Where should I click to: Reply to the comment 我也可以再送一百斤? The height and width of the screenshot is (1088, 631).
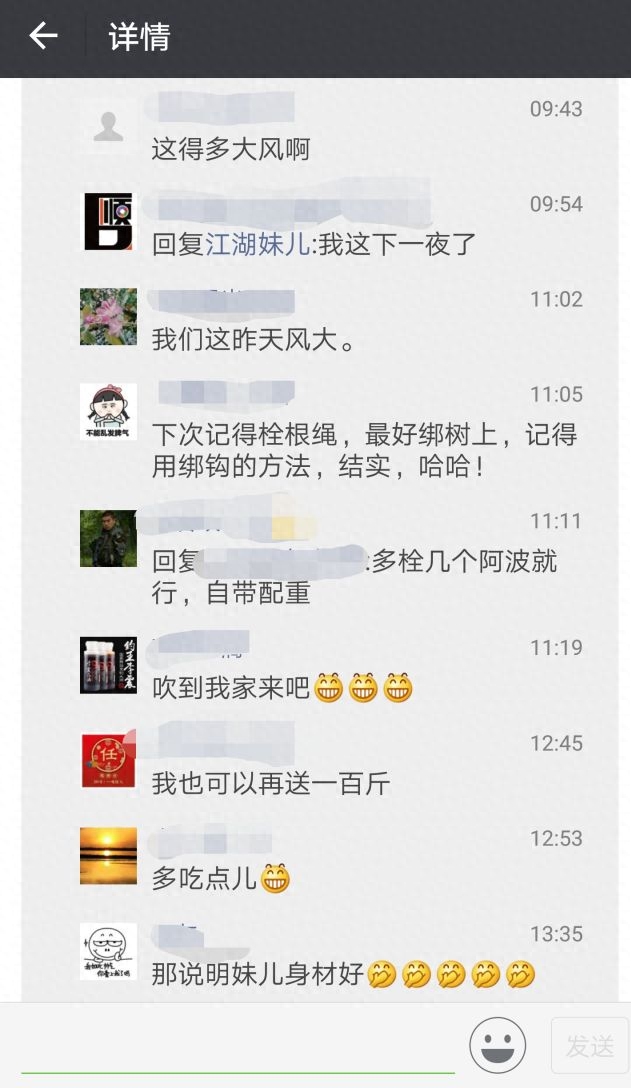[270, 784]
